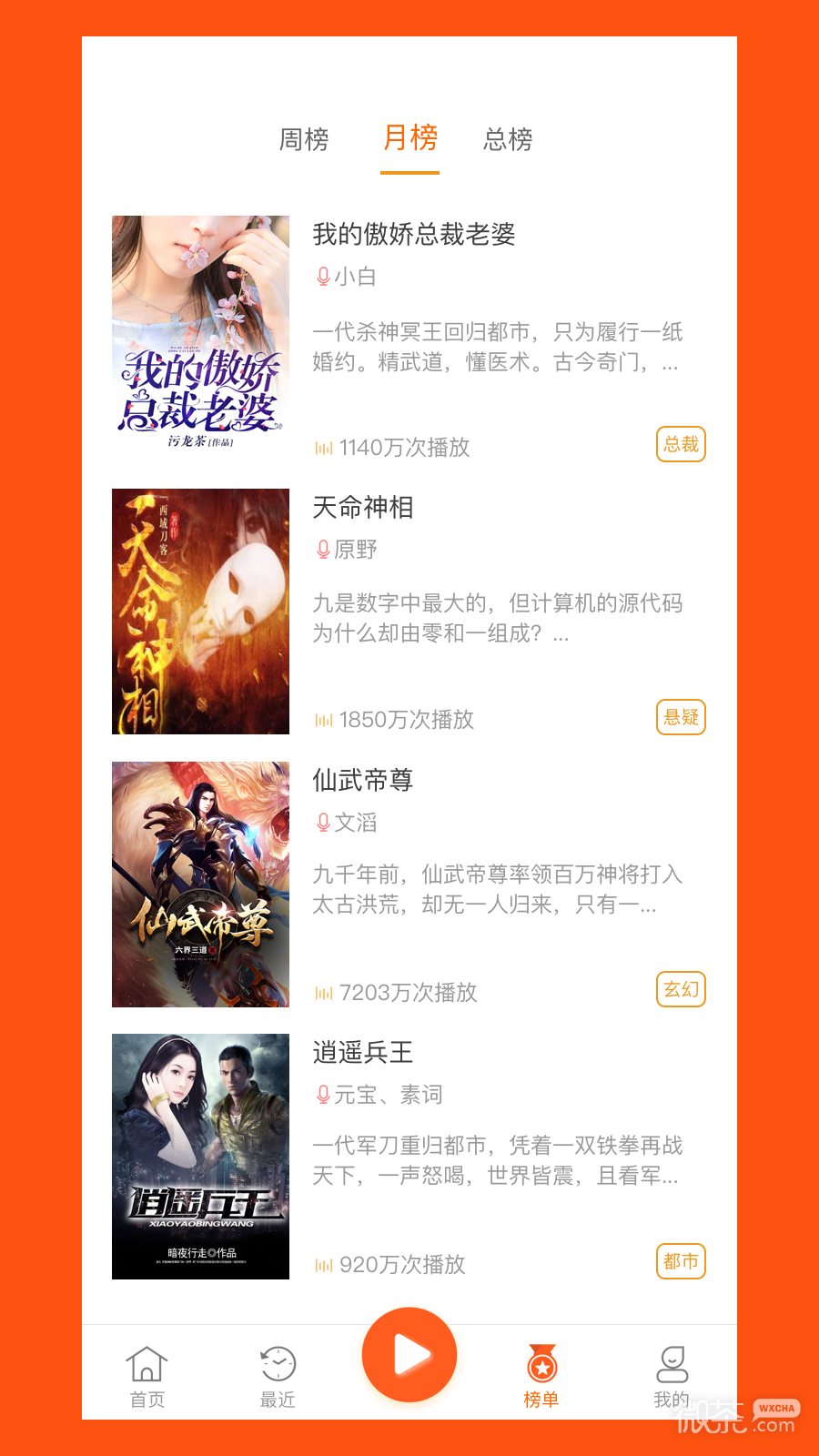The height and width of the screenshot is (1456, 819).
Task: Tap the 玄幻 category tag
Action: [681, 989]
